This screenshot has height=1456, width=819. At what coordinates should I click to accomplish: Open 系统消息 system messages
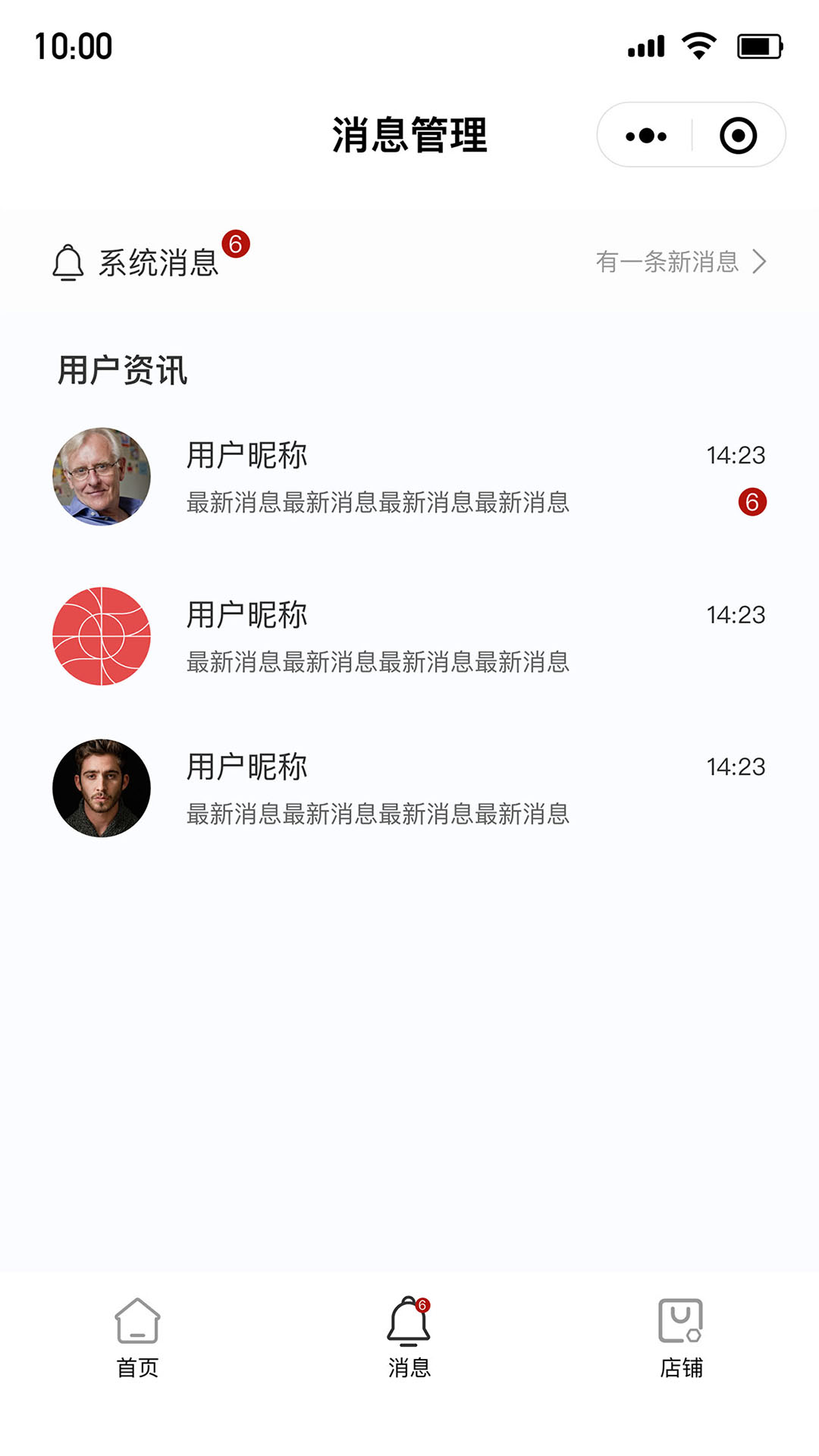(409, 262)
